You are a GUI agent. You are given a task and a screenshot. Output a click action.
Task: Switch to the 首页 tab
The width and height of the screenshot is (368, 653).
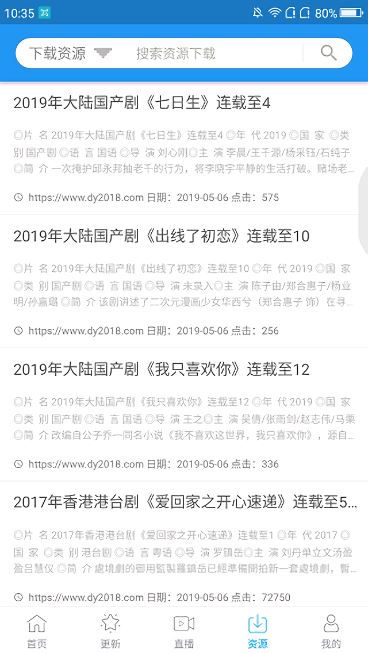37,631
